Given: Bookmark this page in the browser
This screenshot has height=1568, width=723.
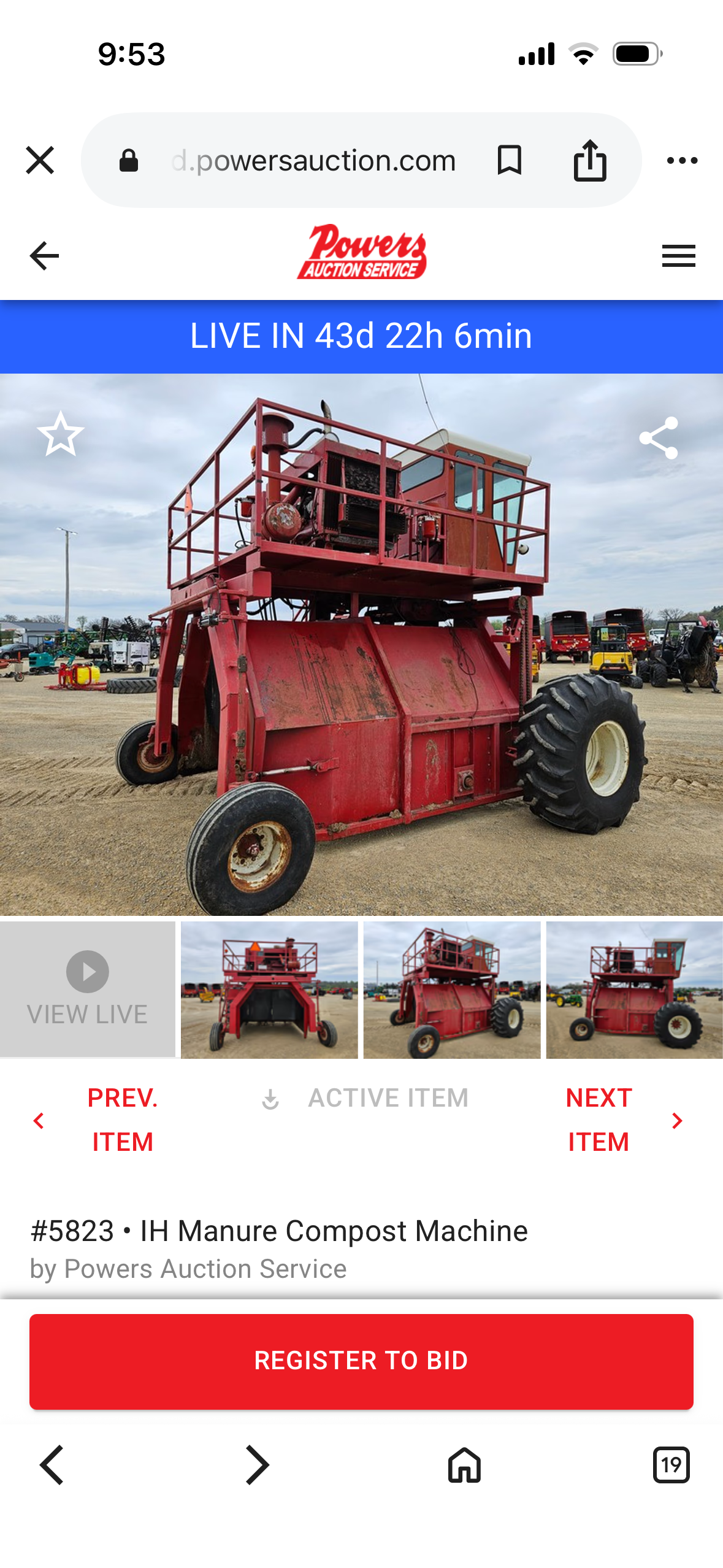Looking at the screenshot, I should coord(509,161).
